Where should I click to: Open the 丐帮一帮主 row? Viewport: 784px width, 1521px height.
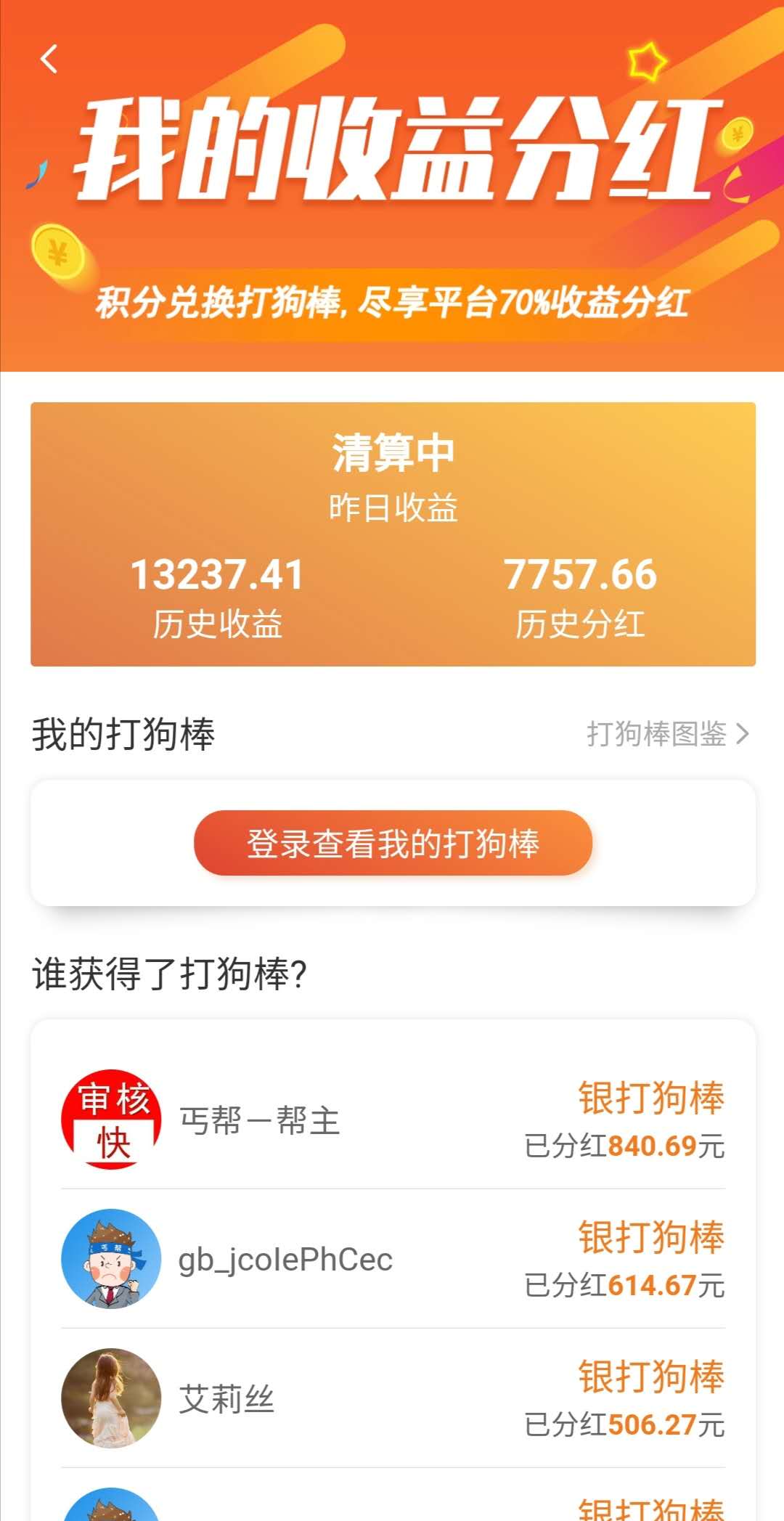click(393, 1120)
